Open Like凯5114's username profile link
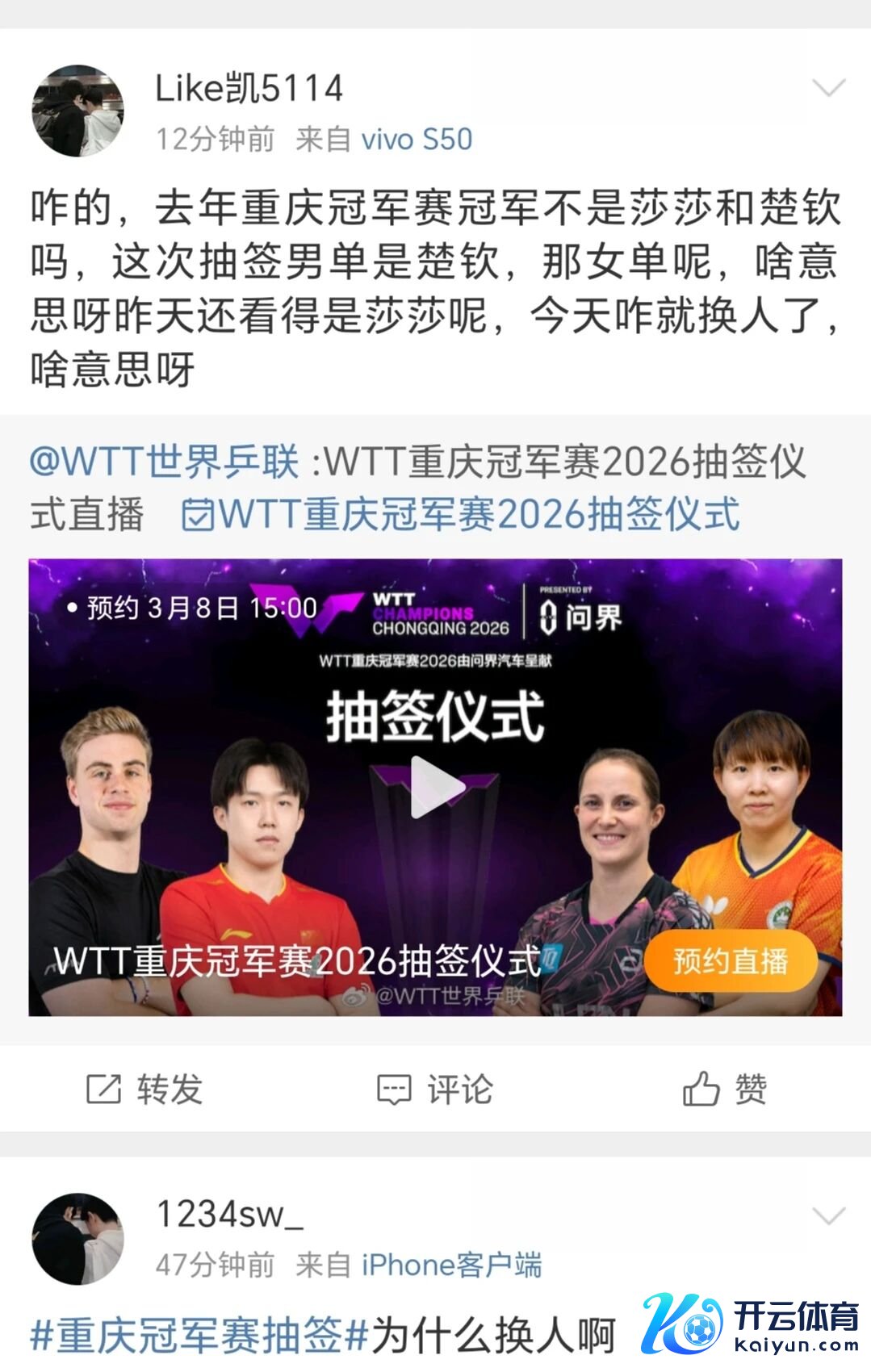This screenshot has width=871, height=1372. 249,88
